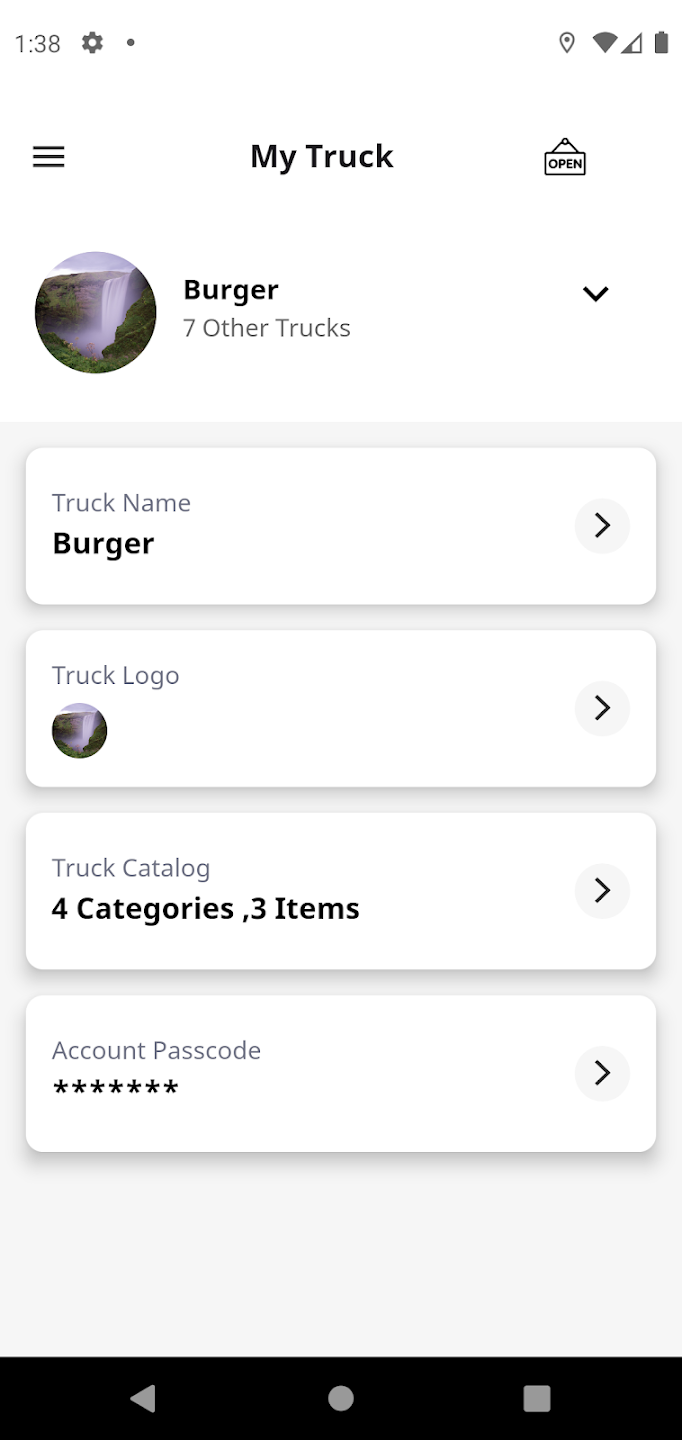Open the Truck Logo row
This screenshot has height=1440, width=682.
point(341,708)
